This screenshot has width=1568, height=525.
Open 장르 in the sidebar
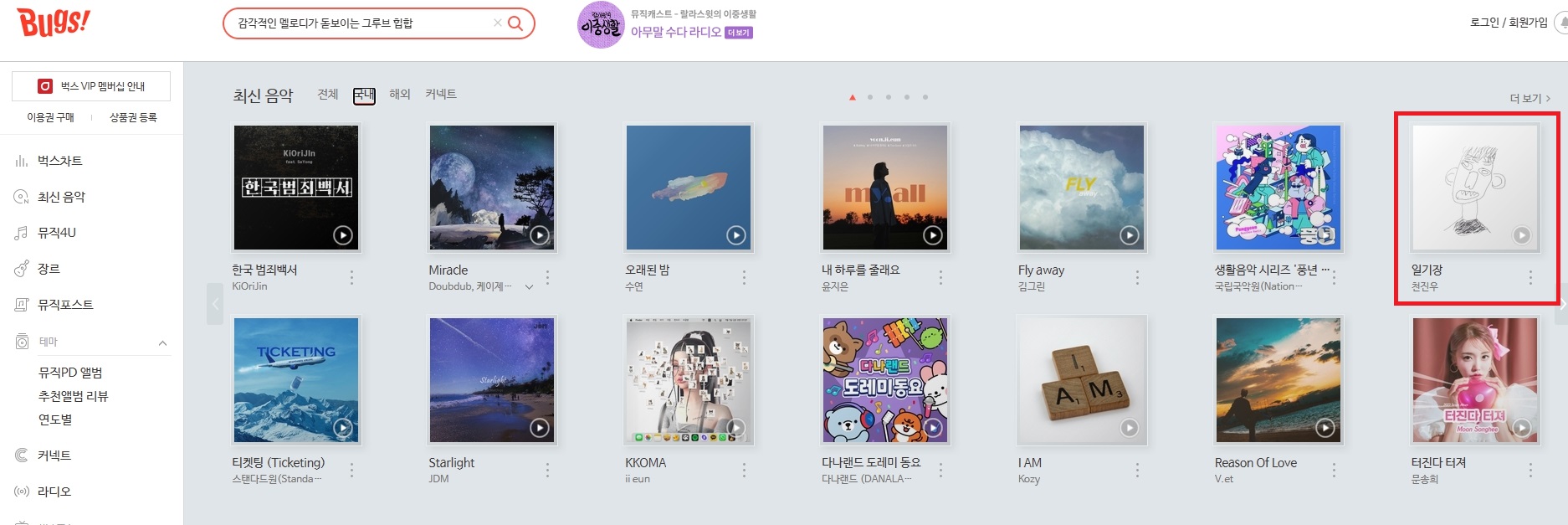(49, 269)
